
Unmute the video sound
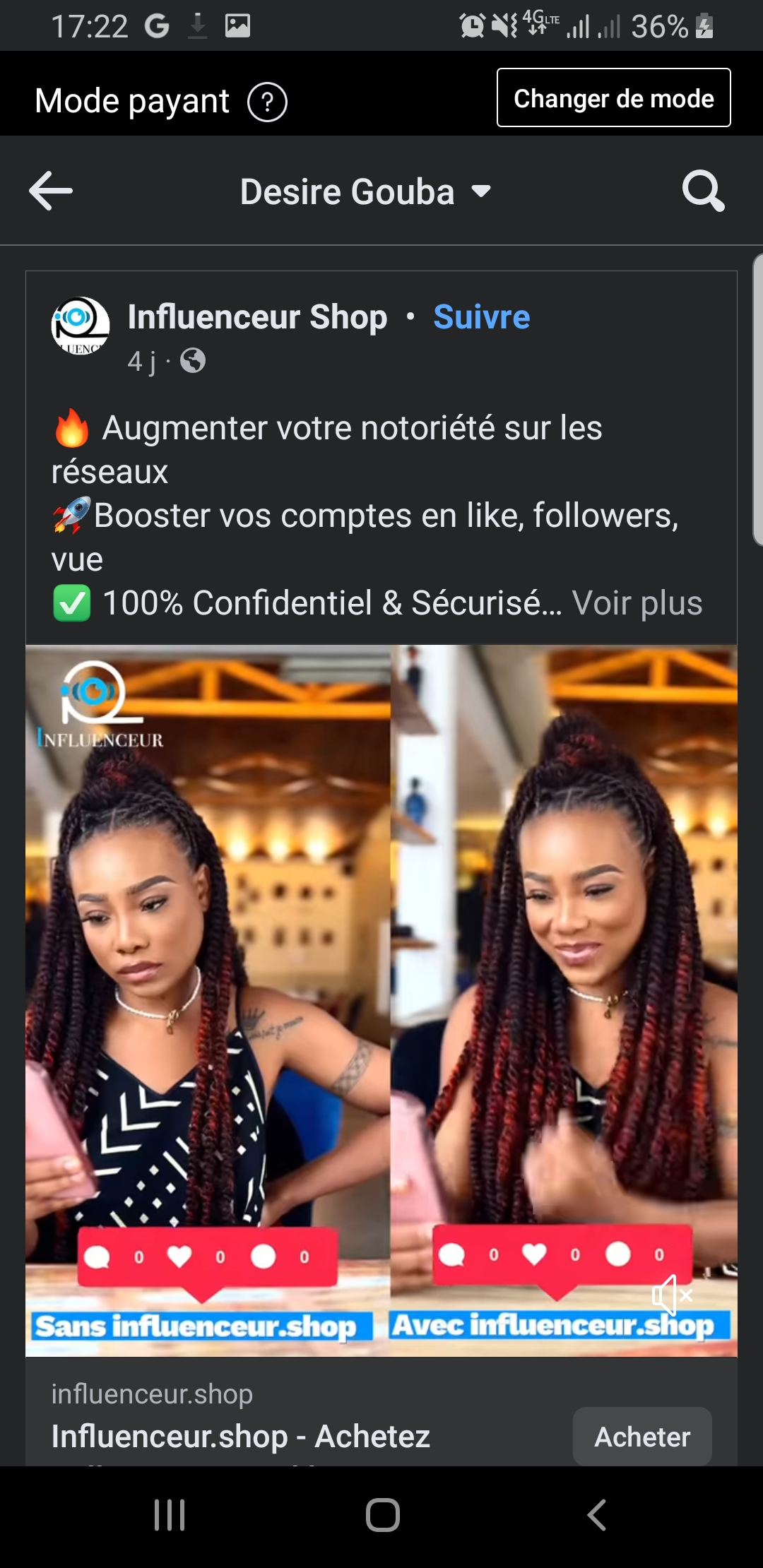pos(671,1295)
